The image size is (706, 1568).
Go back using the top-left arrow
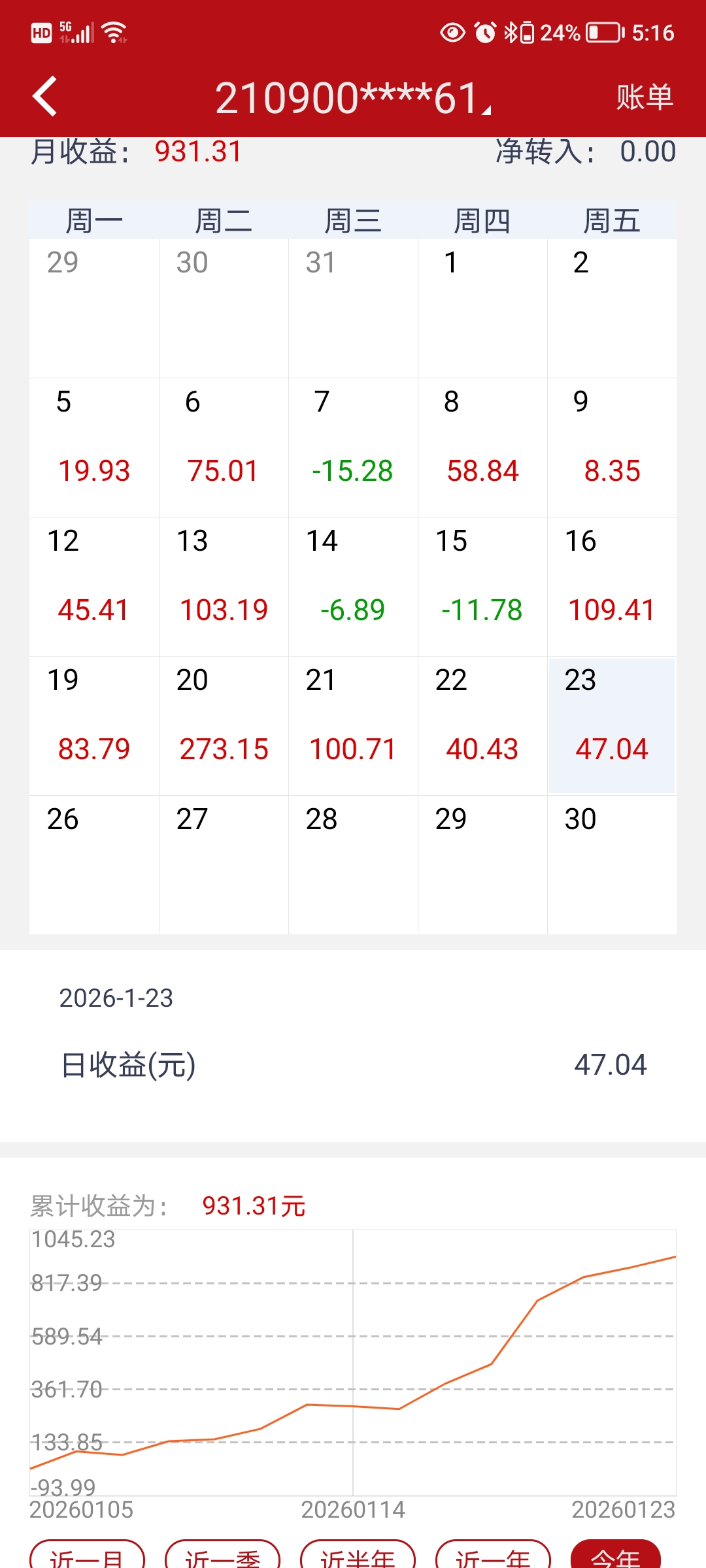44,97
